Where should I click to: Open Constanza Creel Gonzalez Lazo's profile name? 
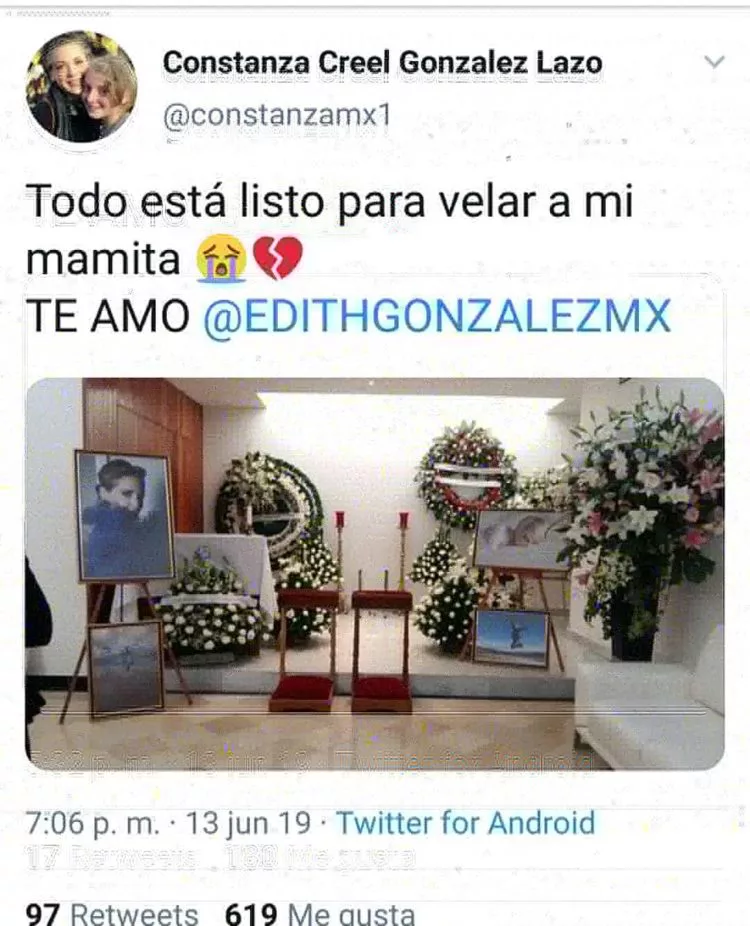point(382,63)
